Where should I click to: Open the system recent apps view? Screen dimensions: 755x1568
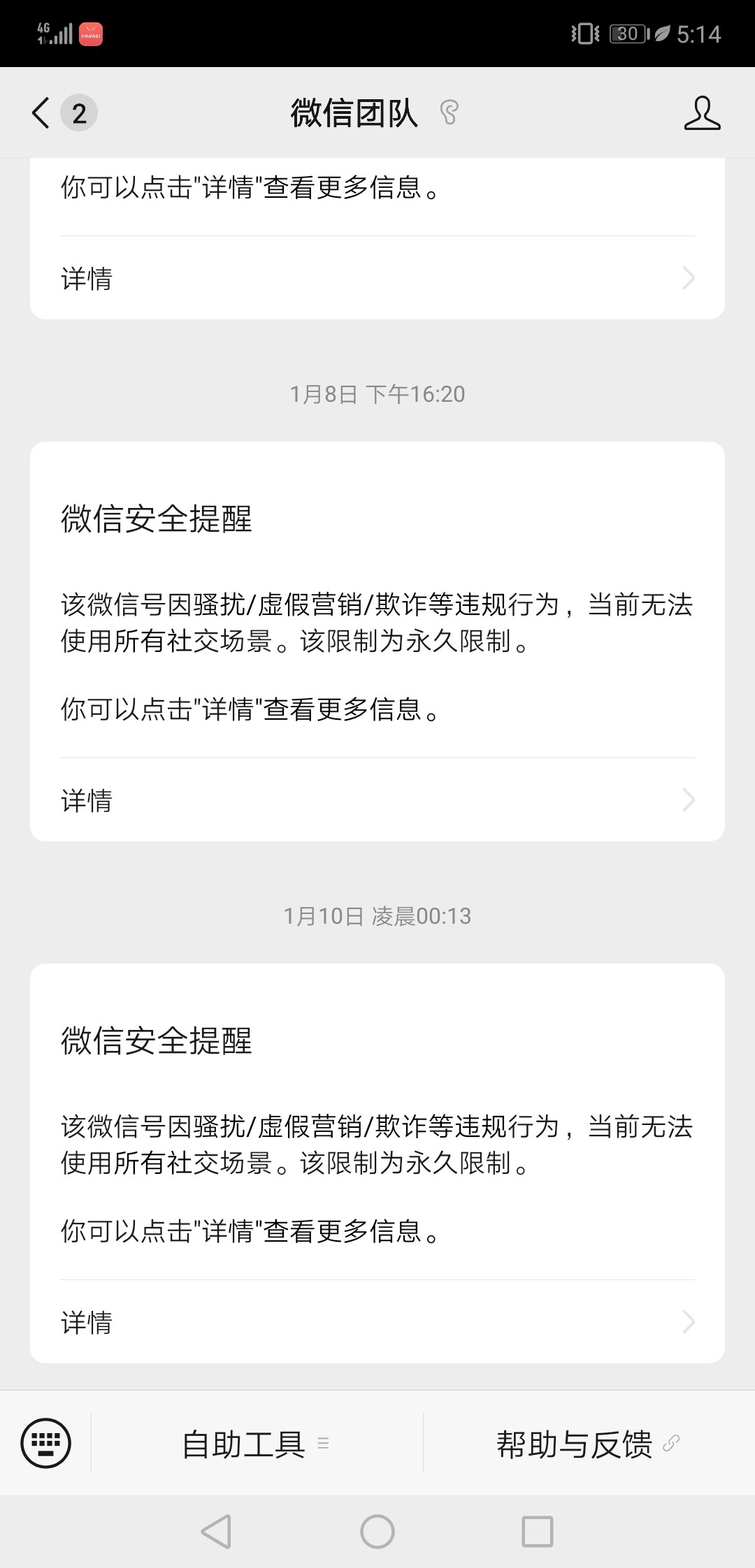pos(538,1532)
